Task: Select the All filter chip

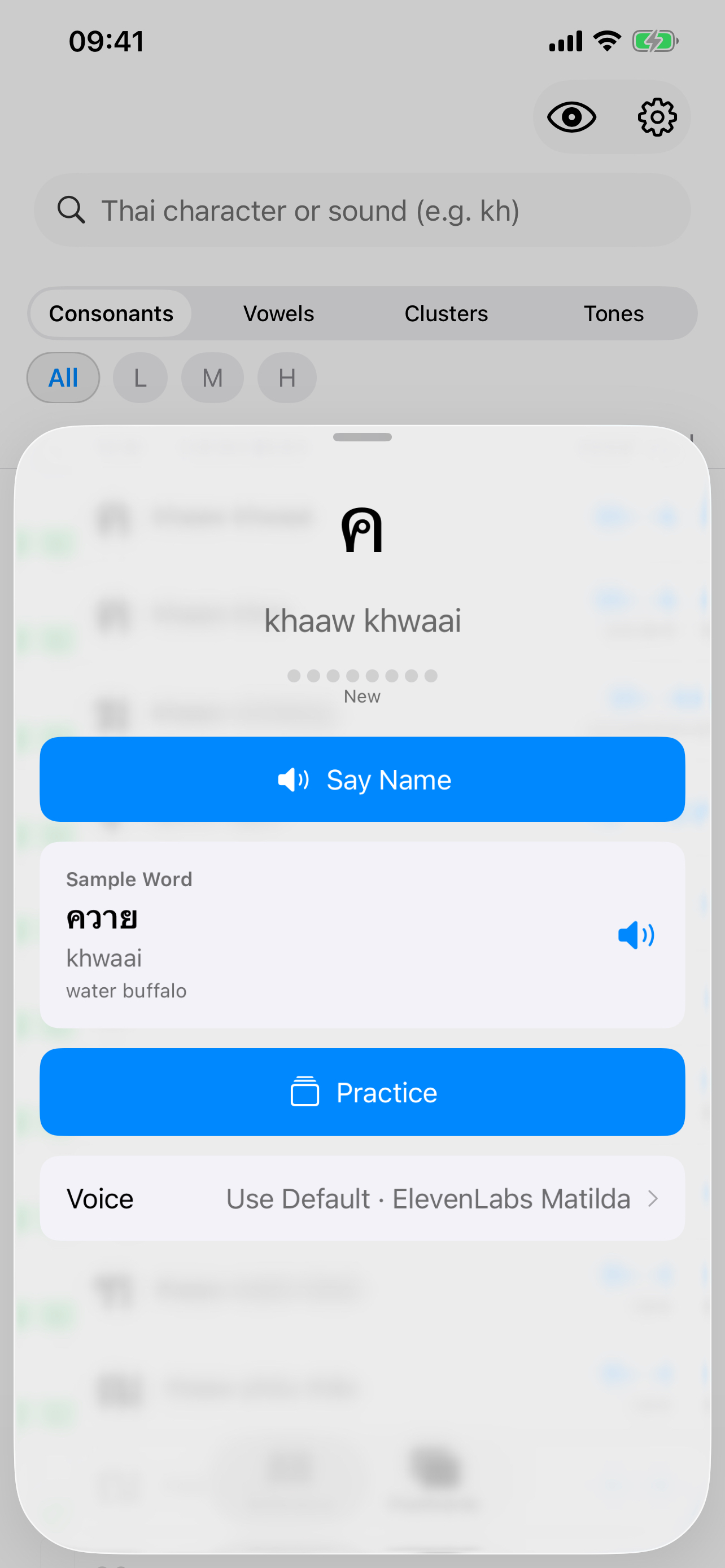Action: [63, 378]
